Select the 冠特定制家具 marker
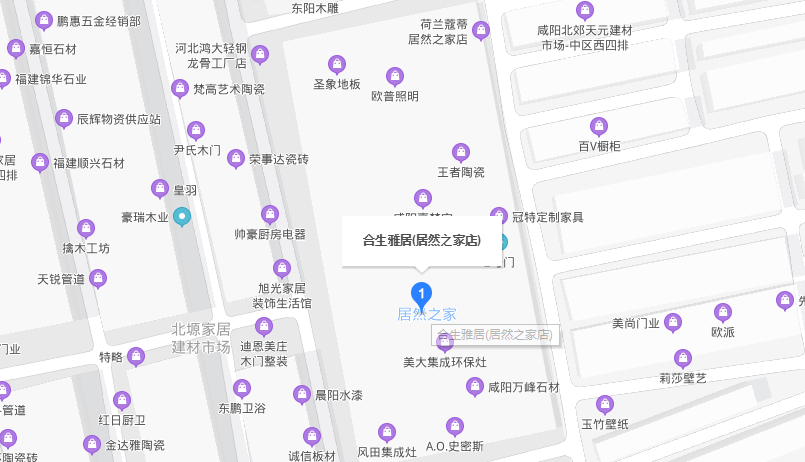Image resolution: width=805 pixels, height=462 pixels. [499, 216]
